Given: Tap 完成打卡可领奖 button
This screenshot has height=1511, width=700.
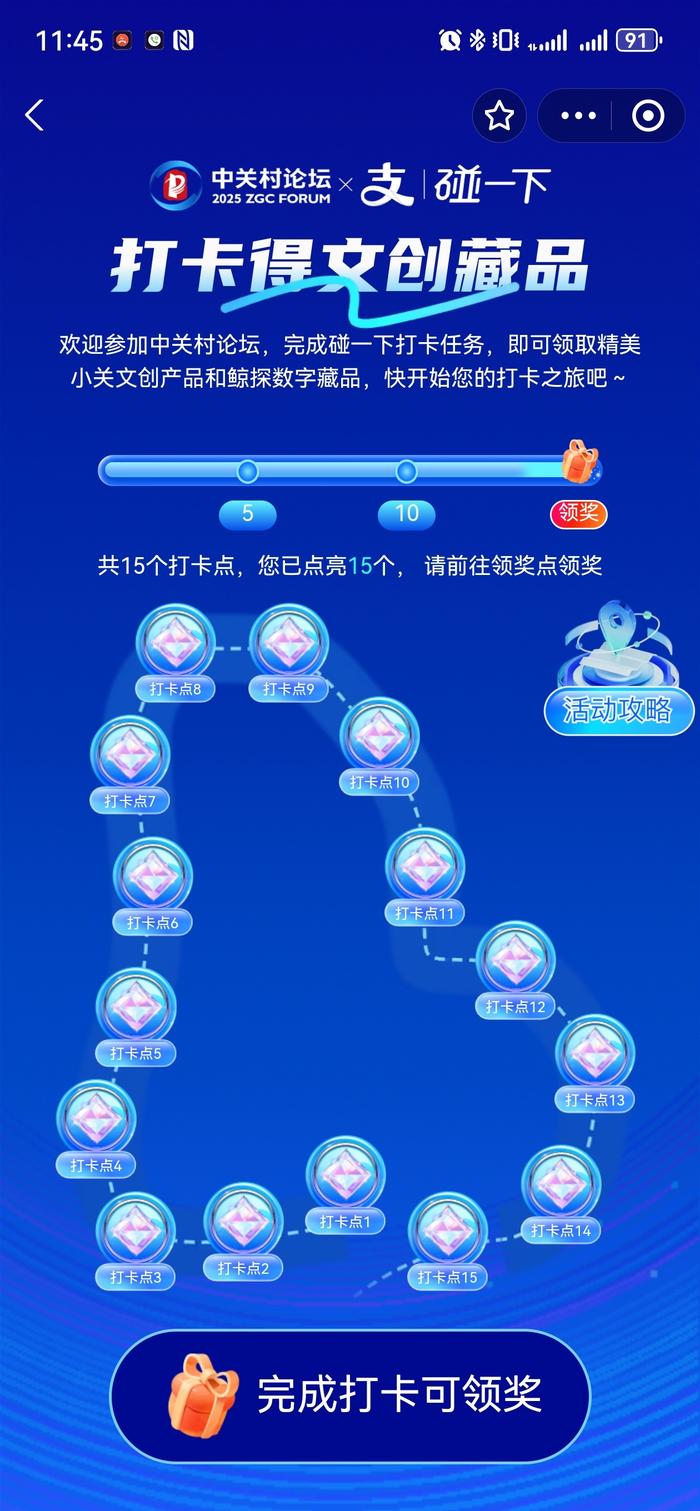Looking at the screenshot, I should tap(350, 1394).
